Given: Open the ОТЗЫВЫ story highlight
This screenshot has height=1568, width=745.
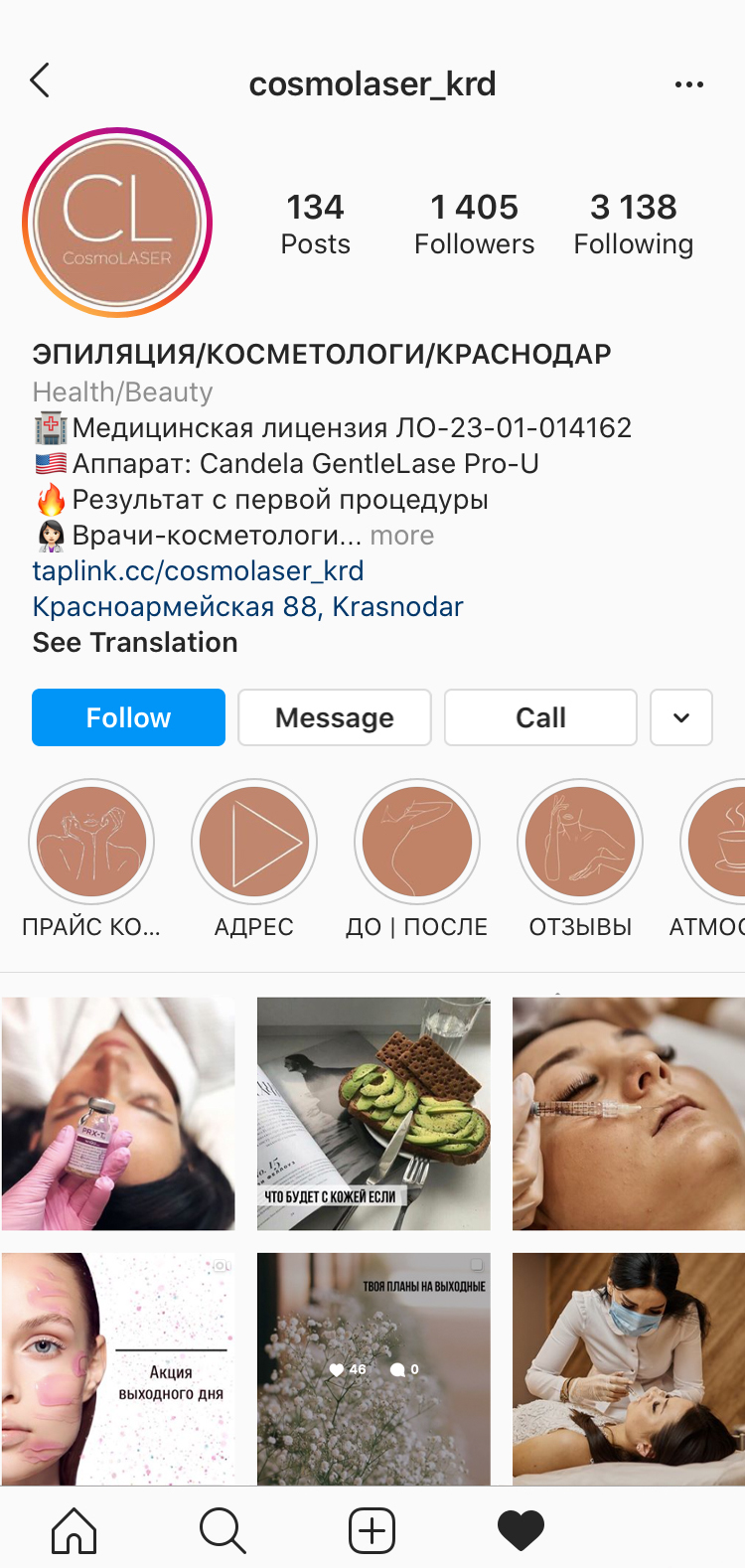Looking at the screenshot, I should tap(580, 843).
